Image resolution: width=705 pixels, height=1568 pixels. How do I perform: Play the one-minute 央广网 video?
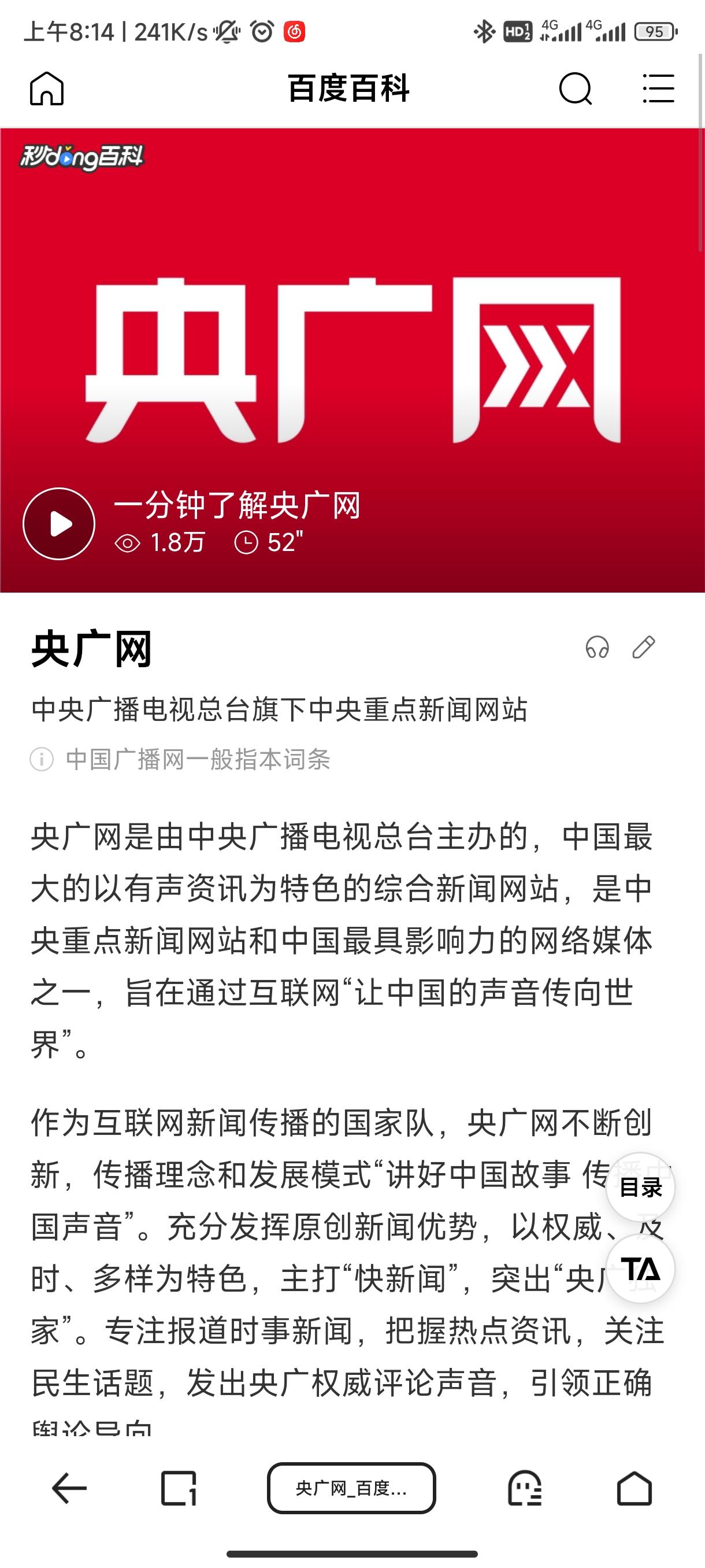(59, 523)
